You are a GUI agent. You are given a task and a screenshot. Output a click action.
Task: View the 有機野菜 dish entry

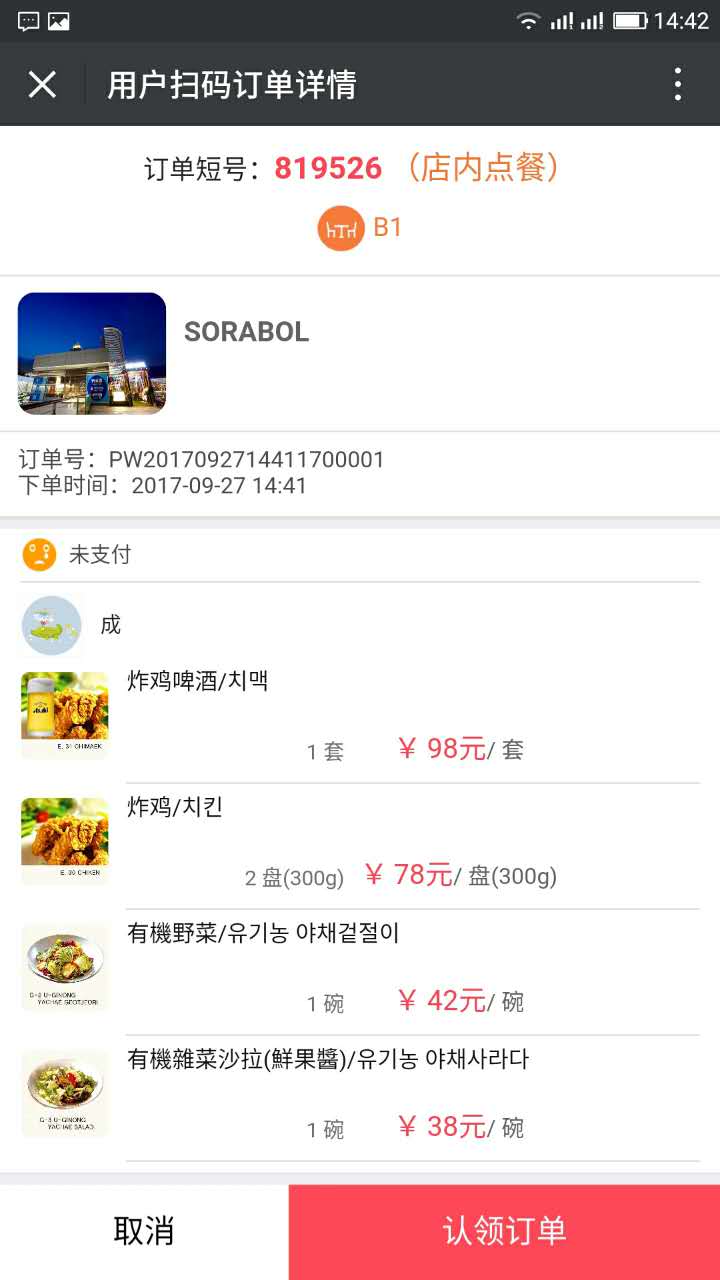tap(360, 968)
